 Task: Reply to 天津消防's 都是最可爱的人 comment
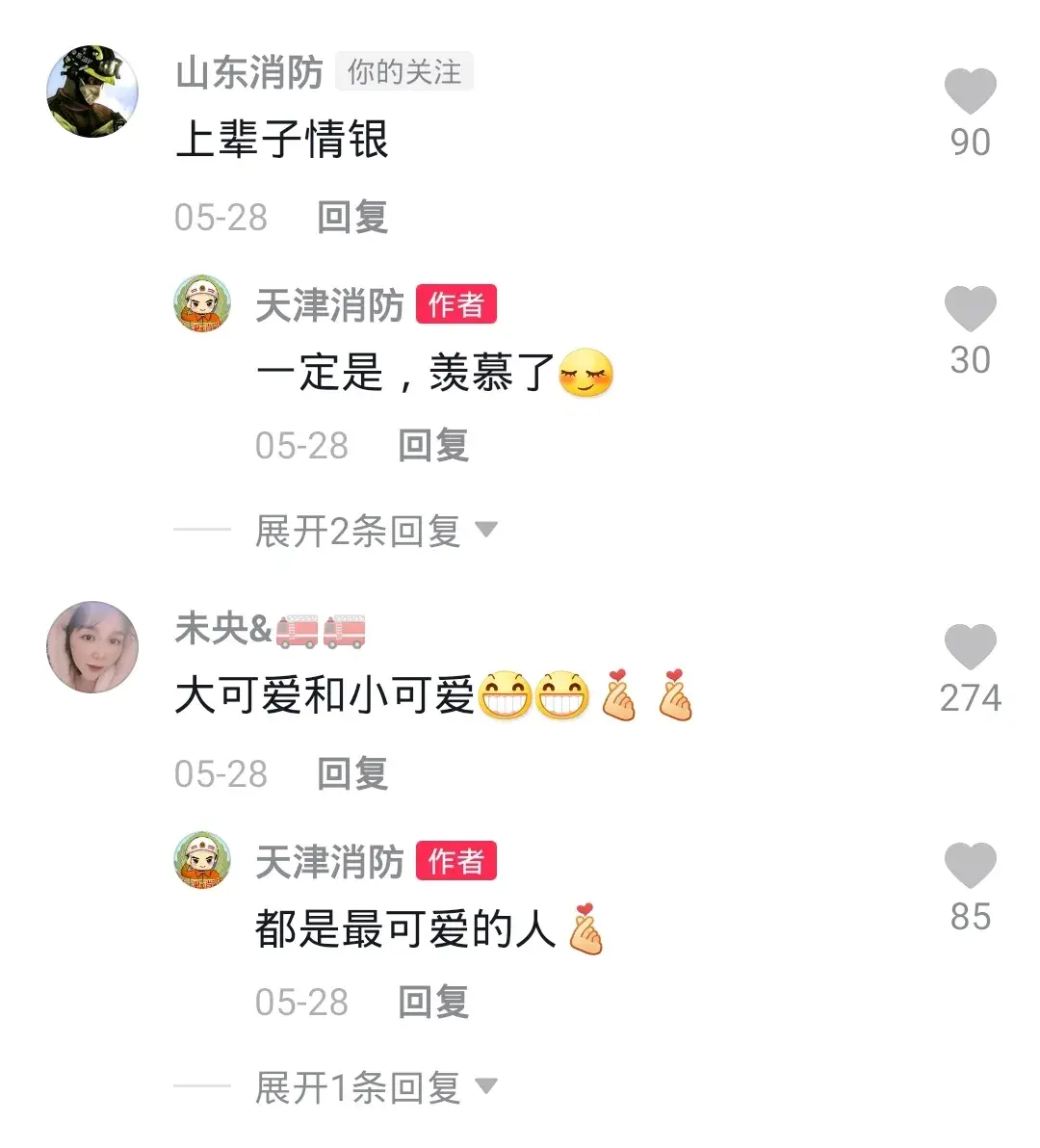pyautogui.click(x=433, y=1002)
